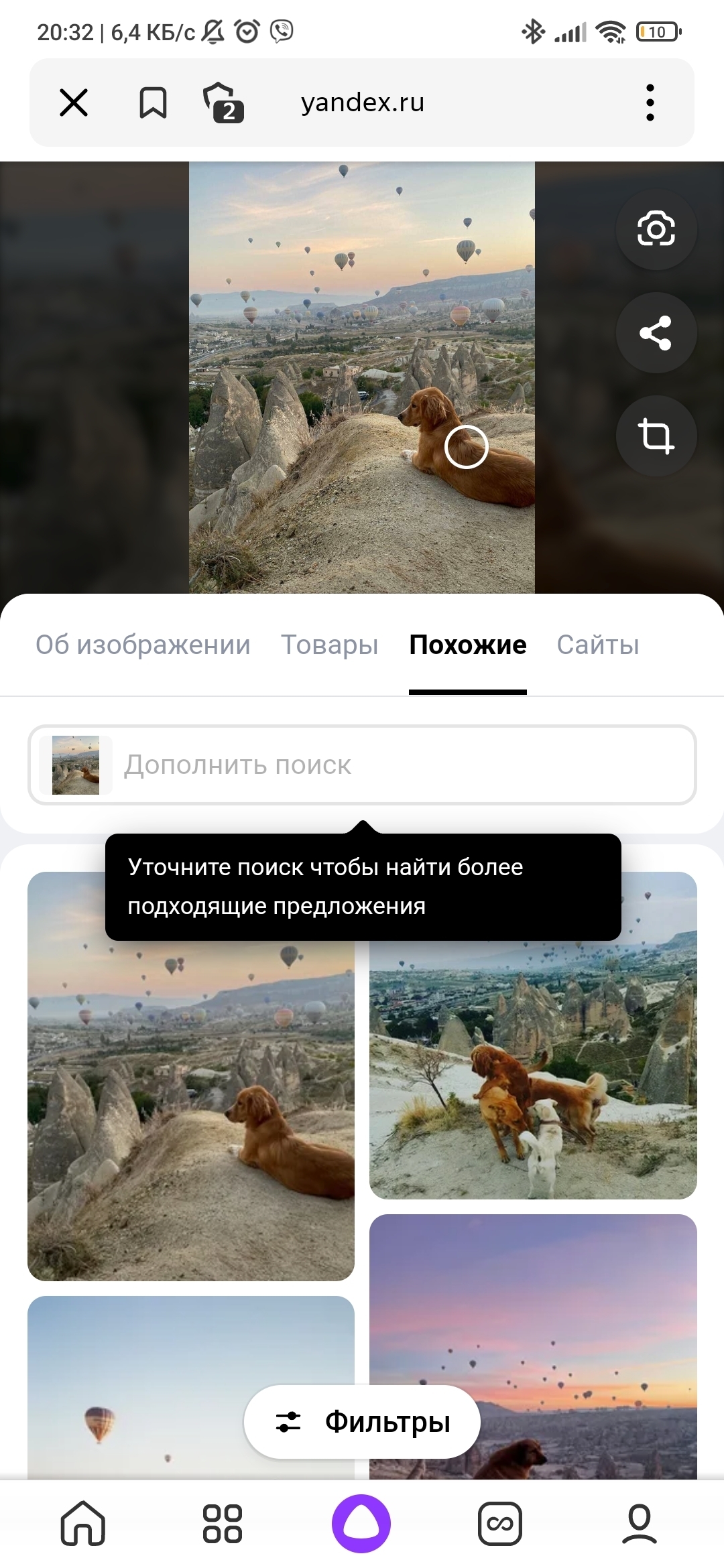Select the Похожие tab

point(467,645)
